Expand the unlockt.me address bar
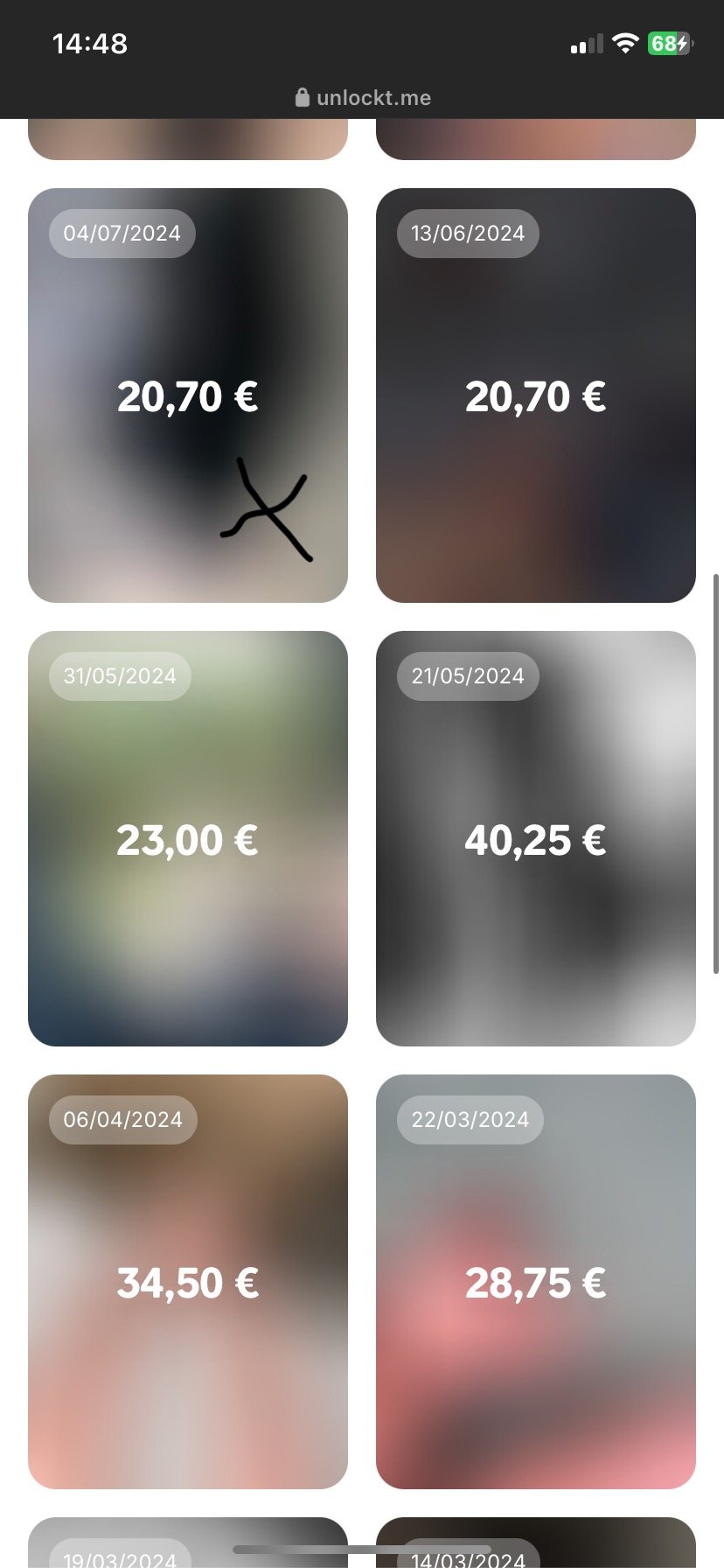Viewport: 724px width, 1568px height. (362, 97)
